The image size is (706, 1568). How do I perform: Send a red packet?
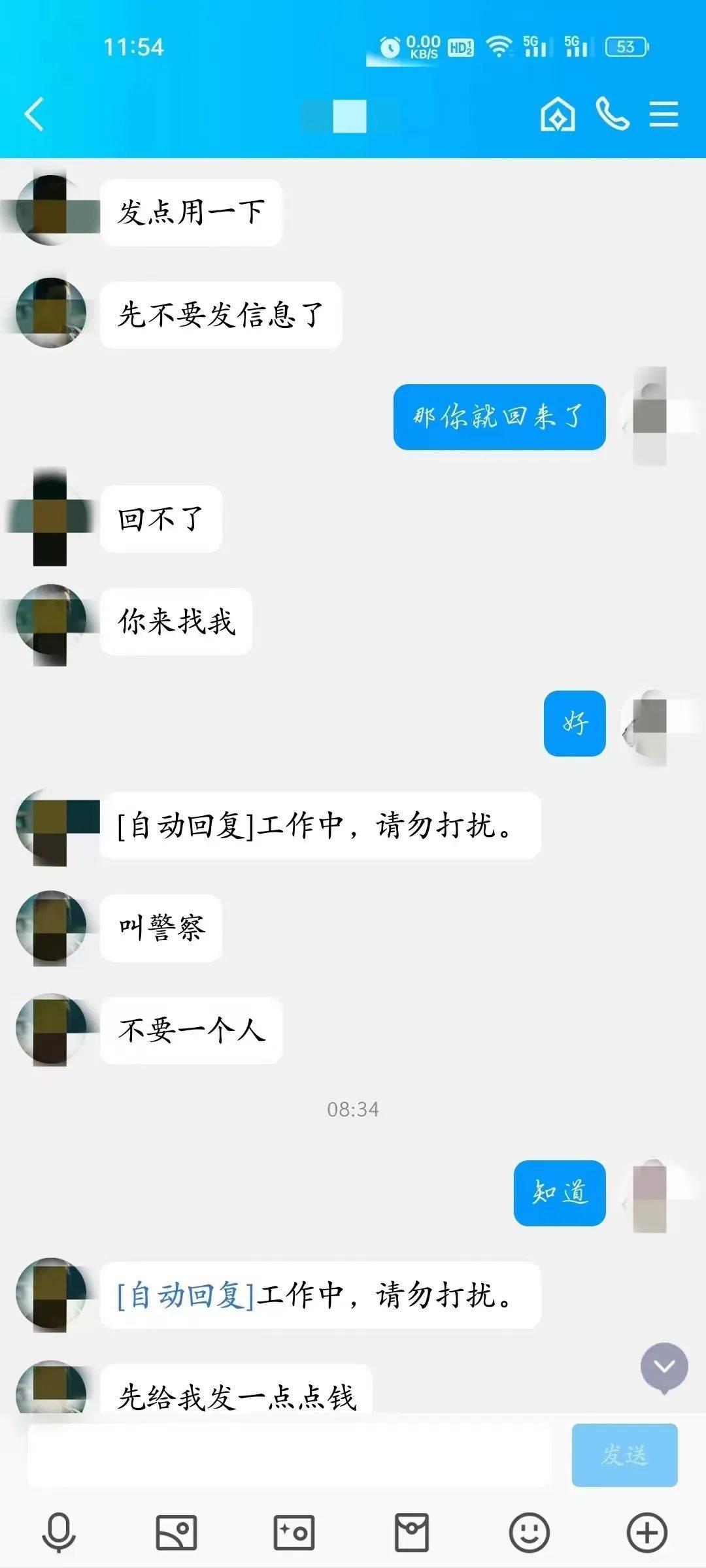412,1531
